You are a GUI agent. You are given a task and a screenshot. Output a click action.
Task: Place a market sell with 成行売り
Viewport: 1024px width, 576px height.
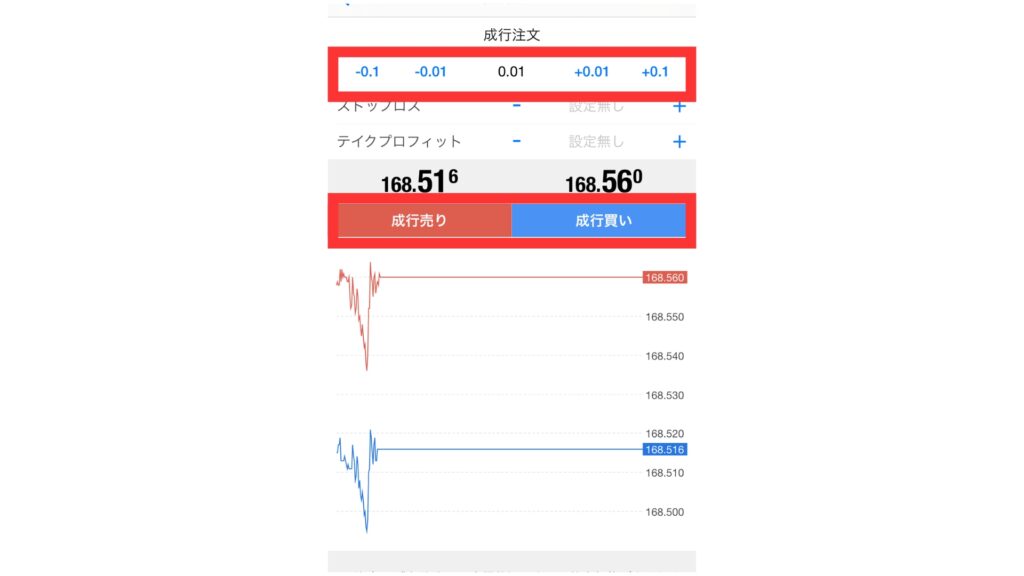425,221
